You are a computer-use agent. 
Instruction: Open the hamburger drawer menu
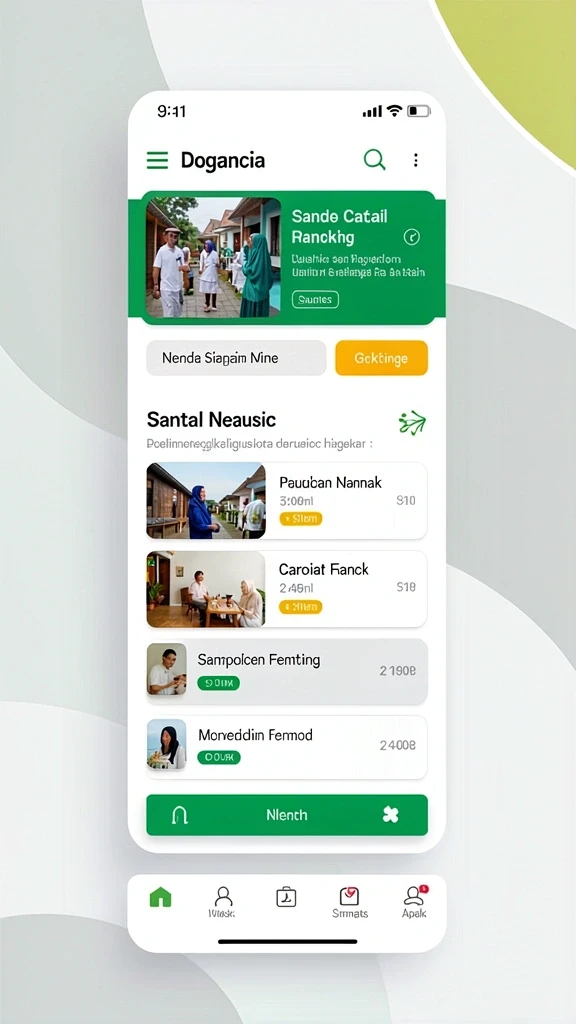coord(157,160)
